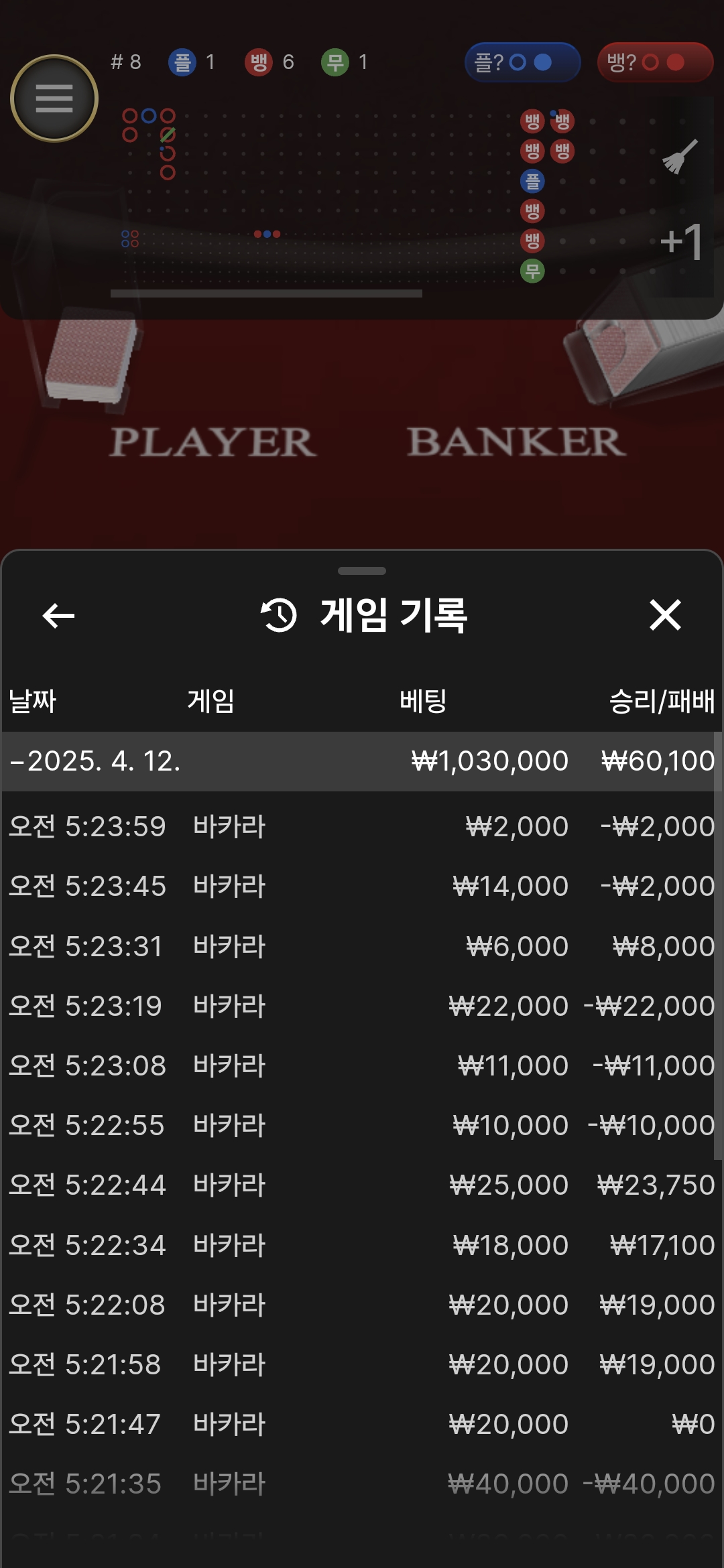Tap the sheet drag handle
The image size is (724, 1568).
coord(362,571)
